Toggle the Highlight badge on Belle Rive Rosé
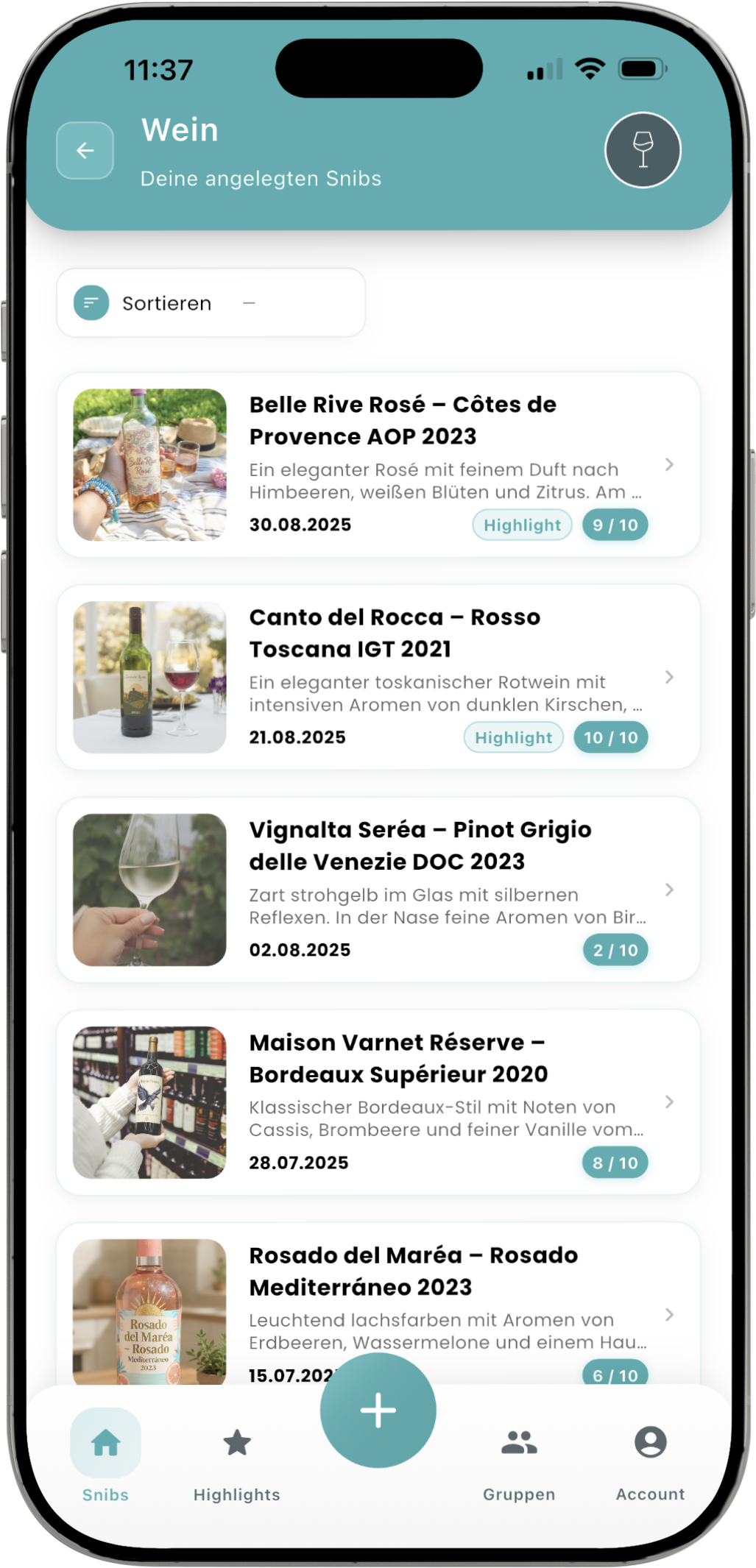The image size is (756, 1568). [522, 524]
